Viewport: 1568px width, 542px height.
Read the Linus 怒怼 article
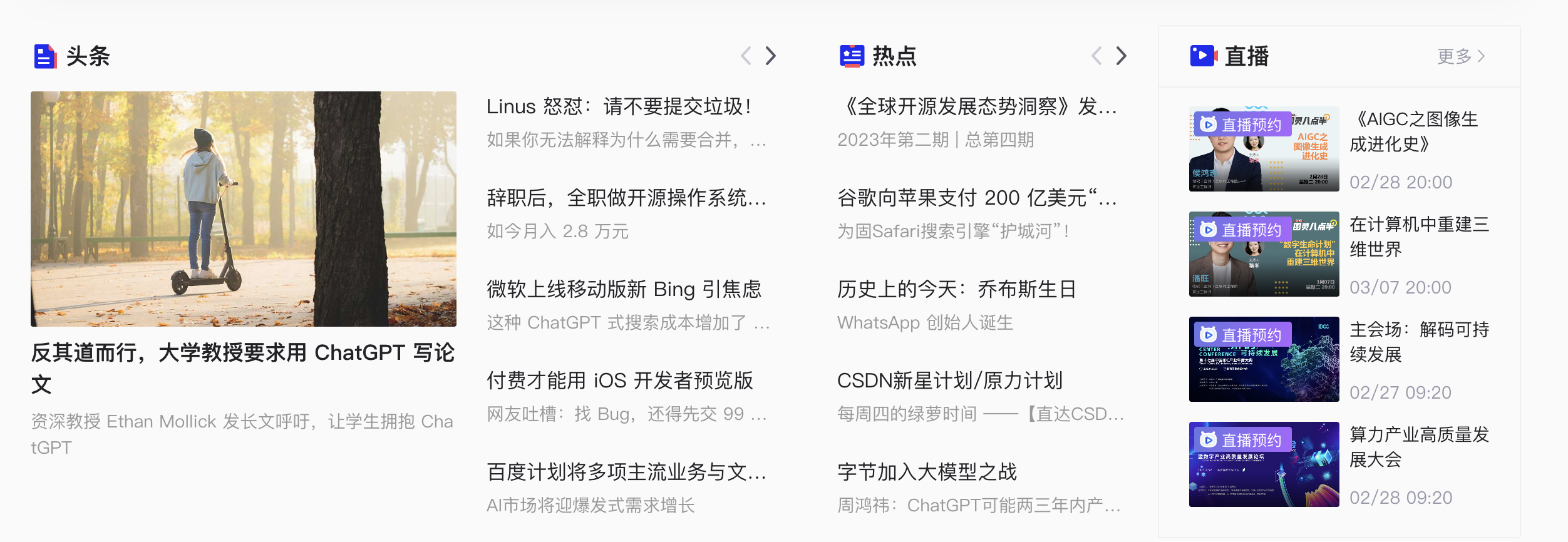pos(619,106)
